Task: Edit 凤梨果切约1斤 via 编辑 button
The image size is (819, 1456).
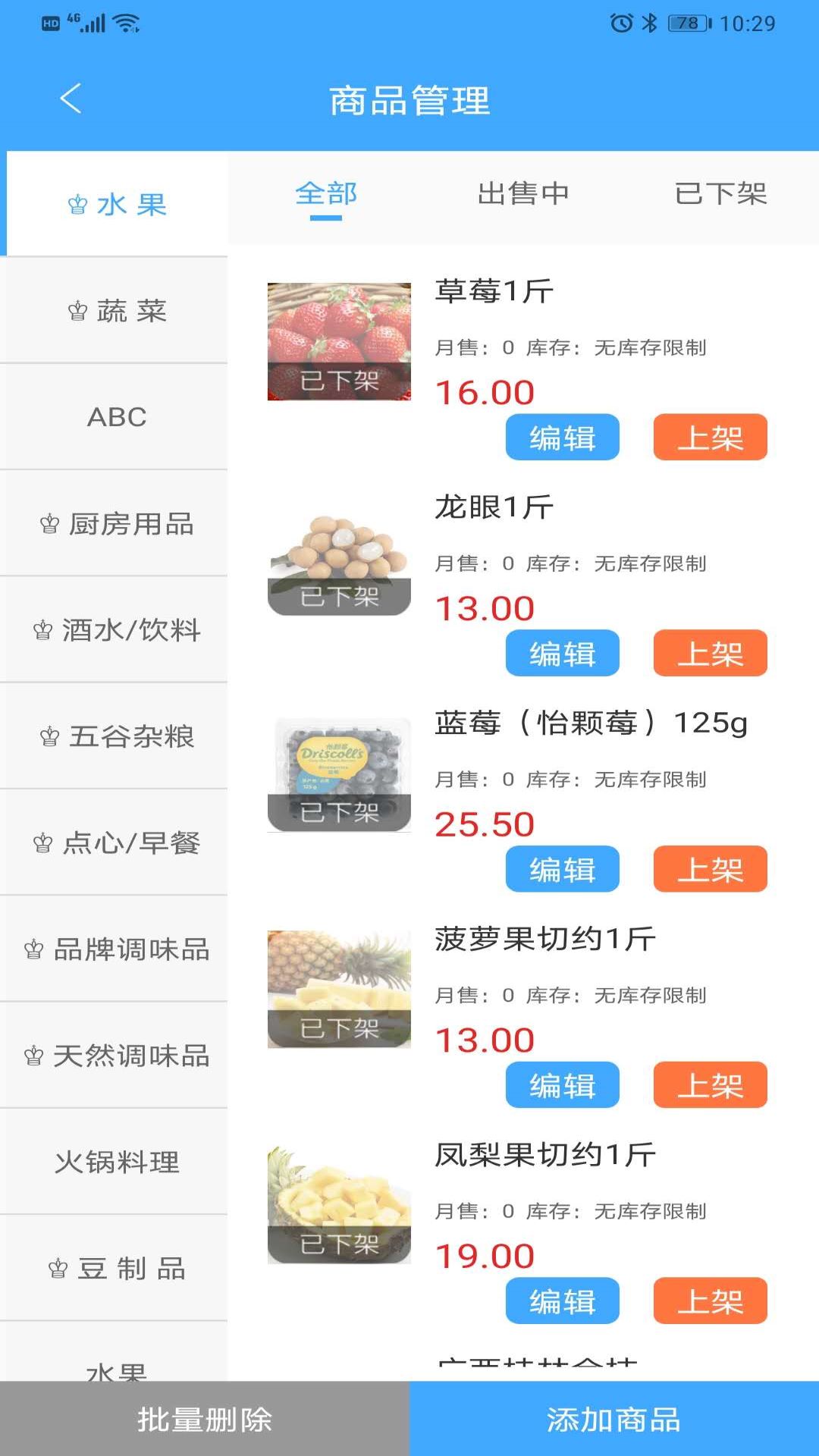Action: [562, 1302]
